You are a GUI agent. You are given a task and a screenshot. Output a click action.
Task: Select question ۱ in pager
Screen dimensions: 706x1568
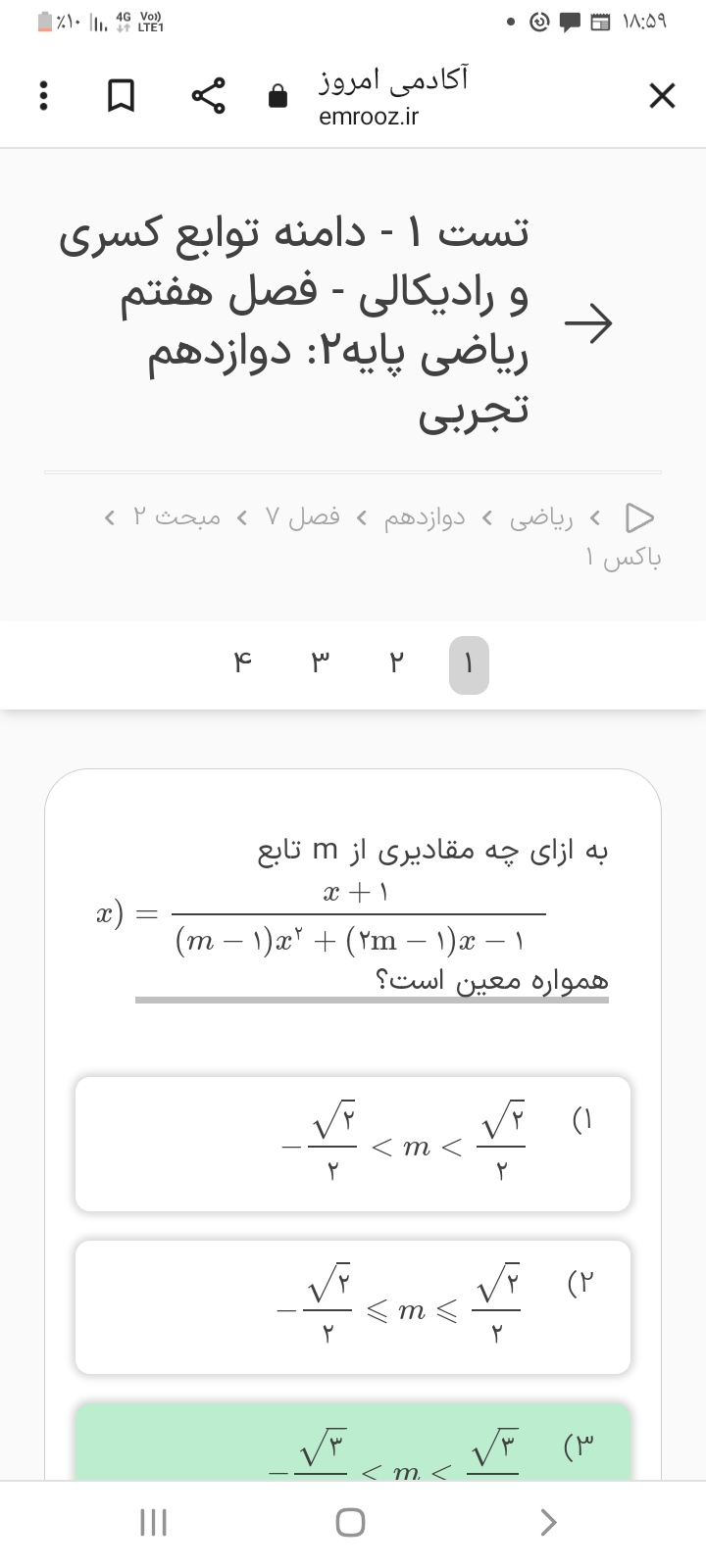pos(469,664)
